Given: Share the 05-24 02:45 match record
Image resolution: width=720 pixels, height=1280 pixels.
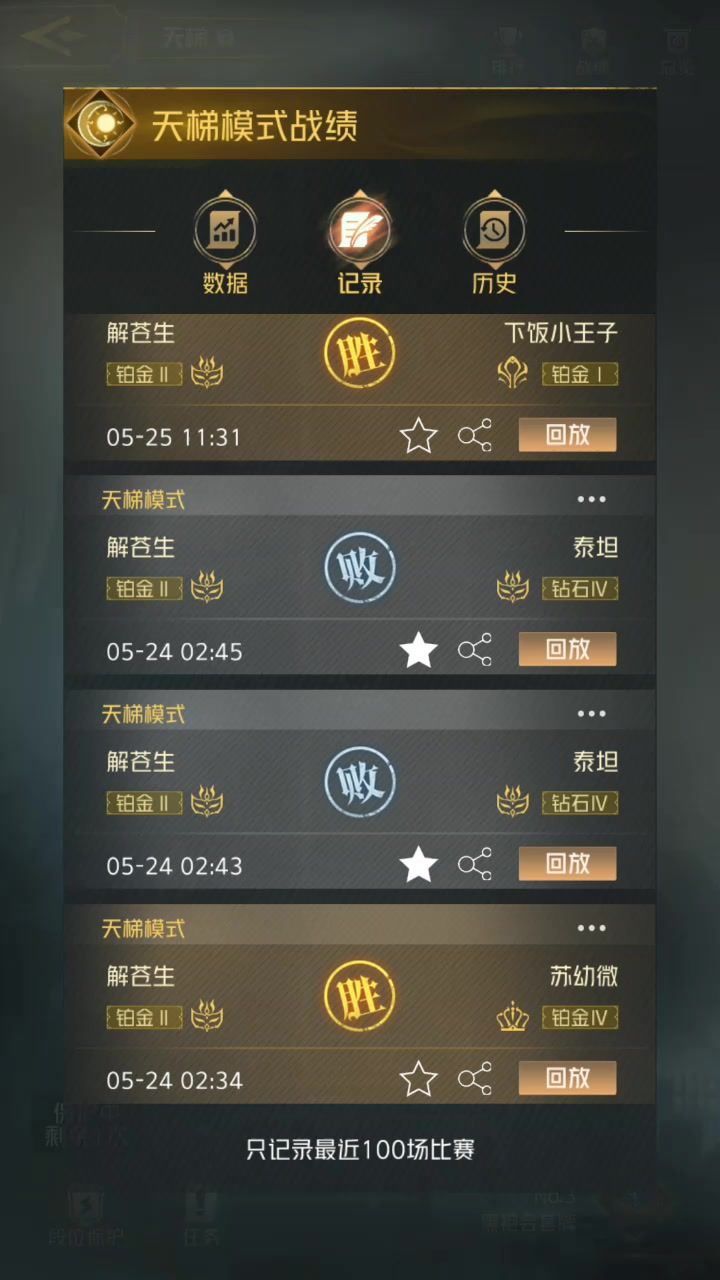Looking at the screenshot, I should pos(475,650).
